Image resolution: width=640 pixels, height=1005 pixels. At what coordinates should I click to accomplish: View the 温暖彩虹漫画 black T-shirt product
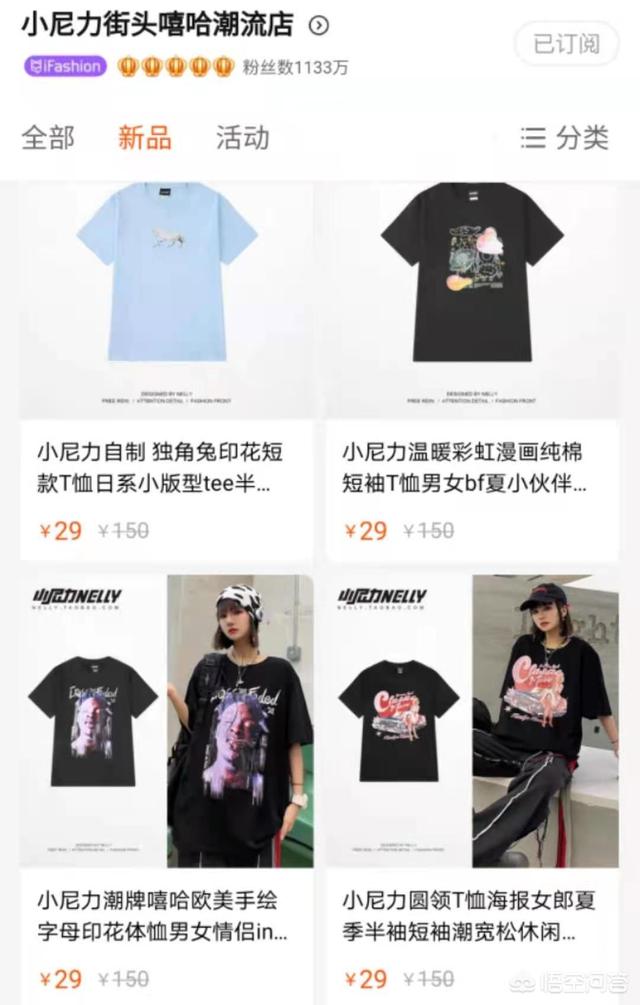coord(472,300)
